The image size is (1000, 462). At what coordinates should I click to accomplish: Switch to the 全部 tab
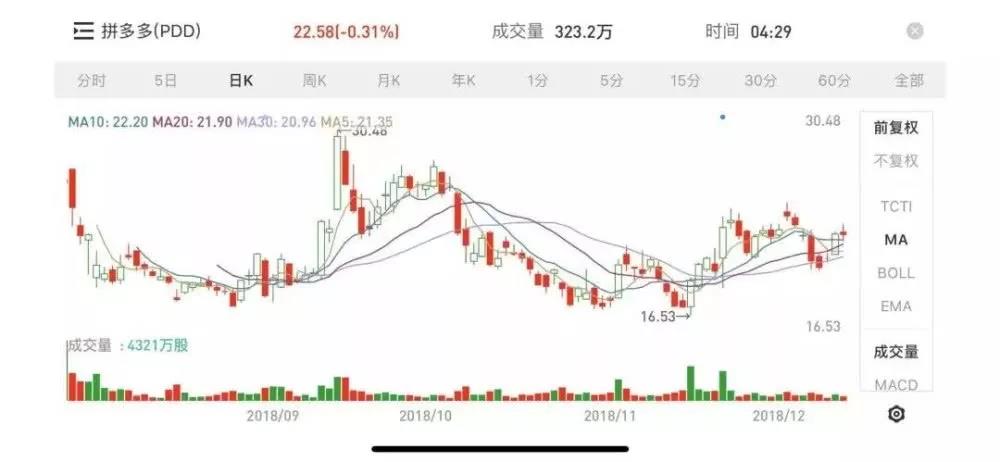click(909, 81)
